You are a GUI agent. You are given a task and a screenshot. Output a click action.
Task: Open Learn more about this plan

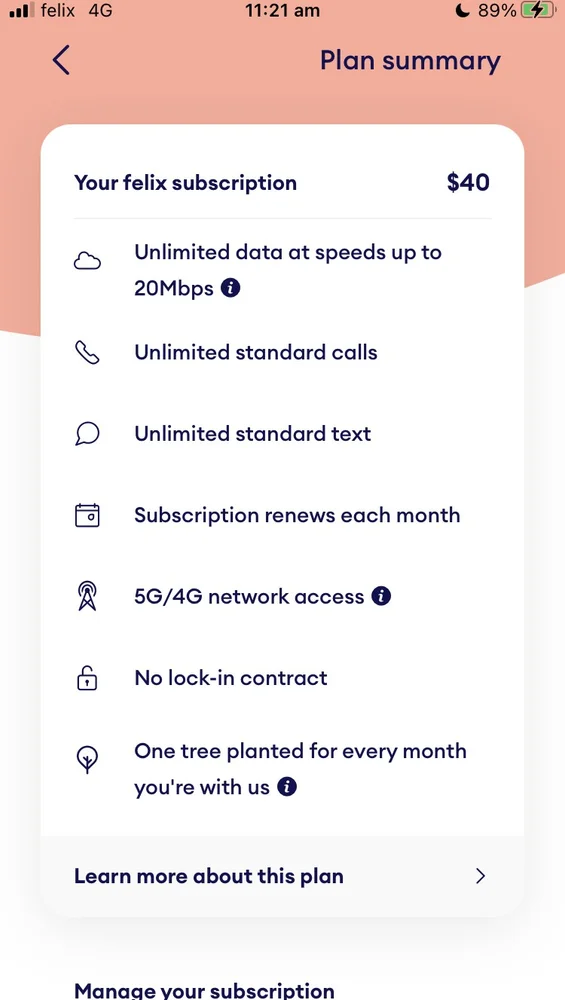click(282, 876)
